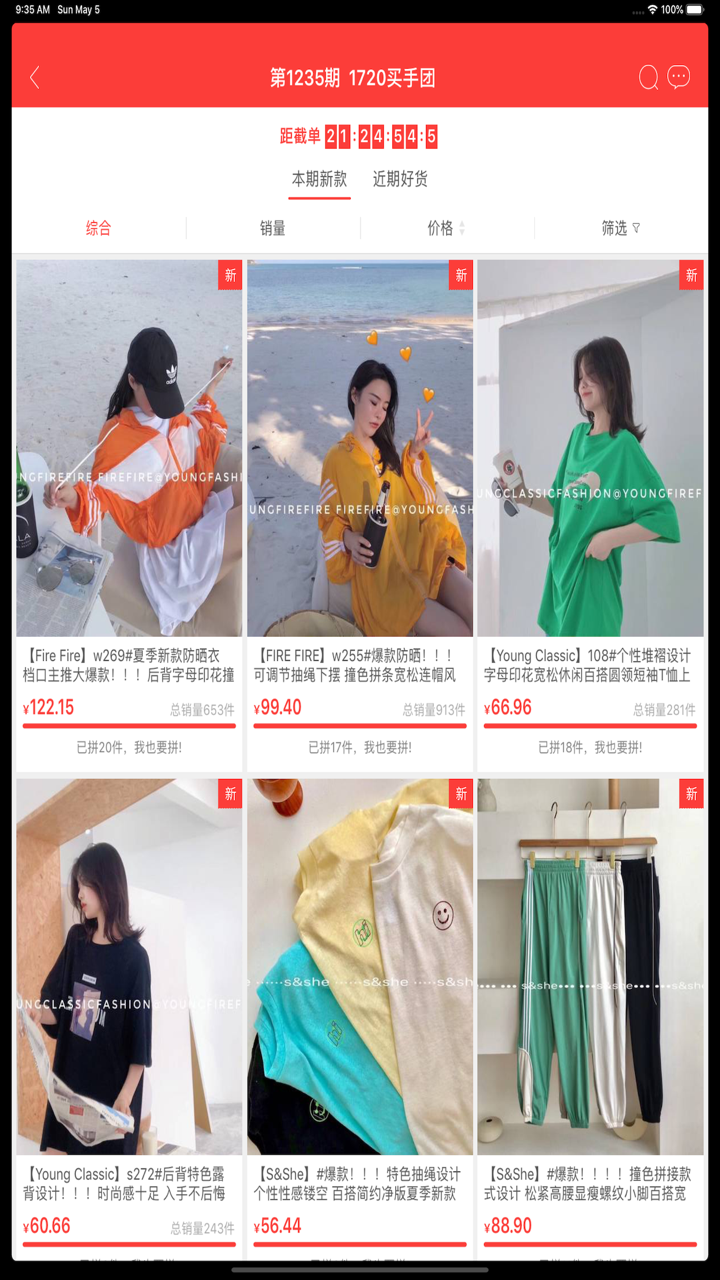This screenshot has height=1280, width=720.
Task: Tap the 新 badge on the yellow hoodie product
Action: pyautogui.click(x=460, y=275)
